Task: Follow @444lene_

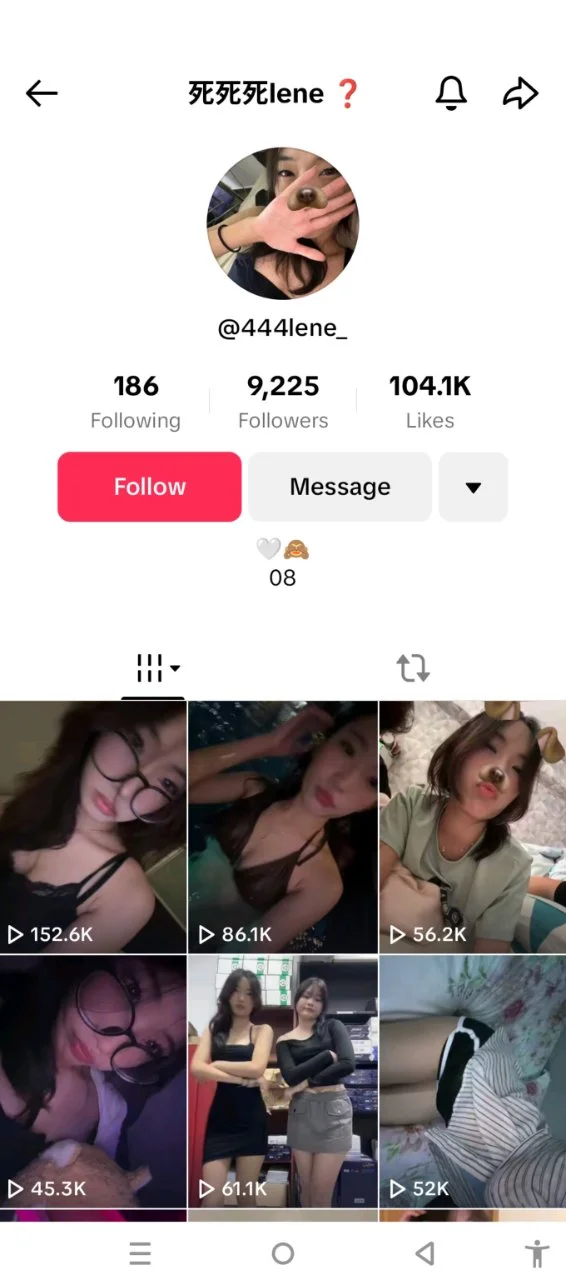Action: [150, 487]
